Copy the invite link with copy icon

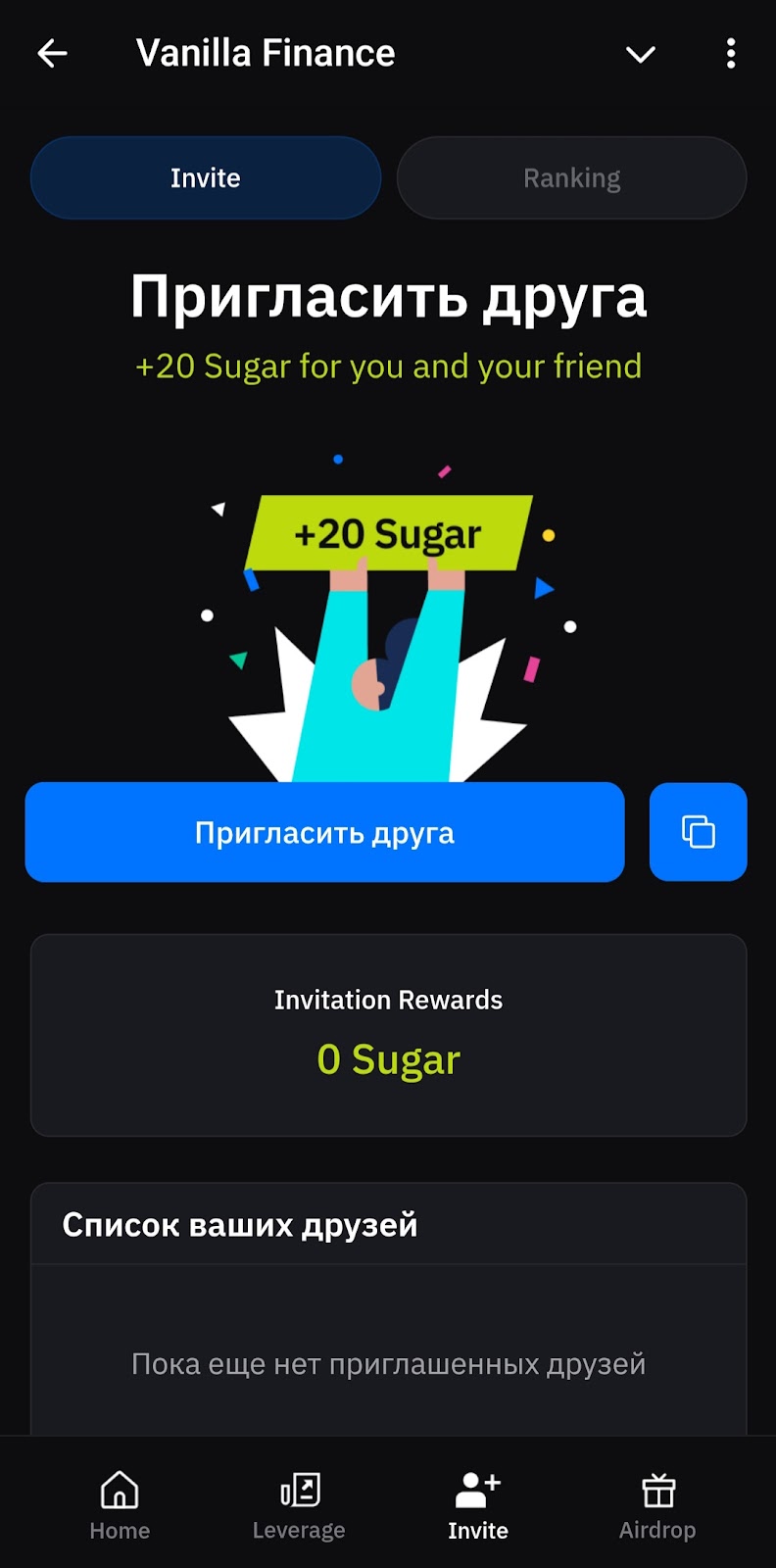point(698,832)
